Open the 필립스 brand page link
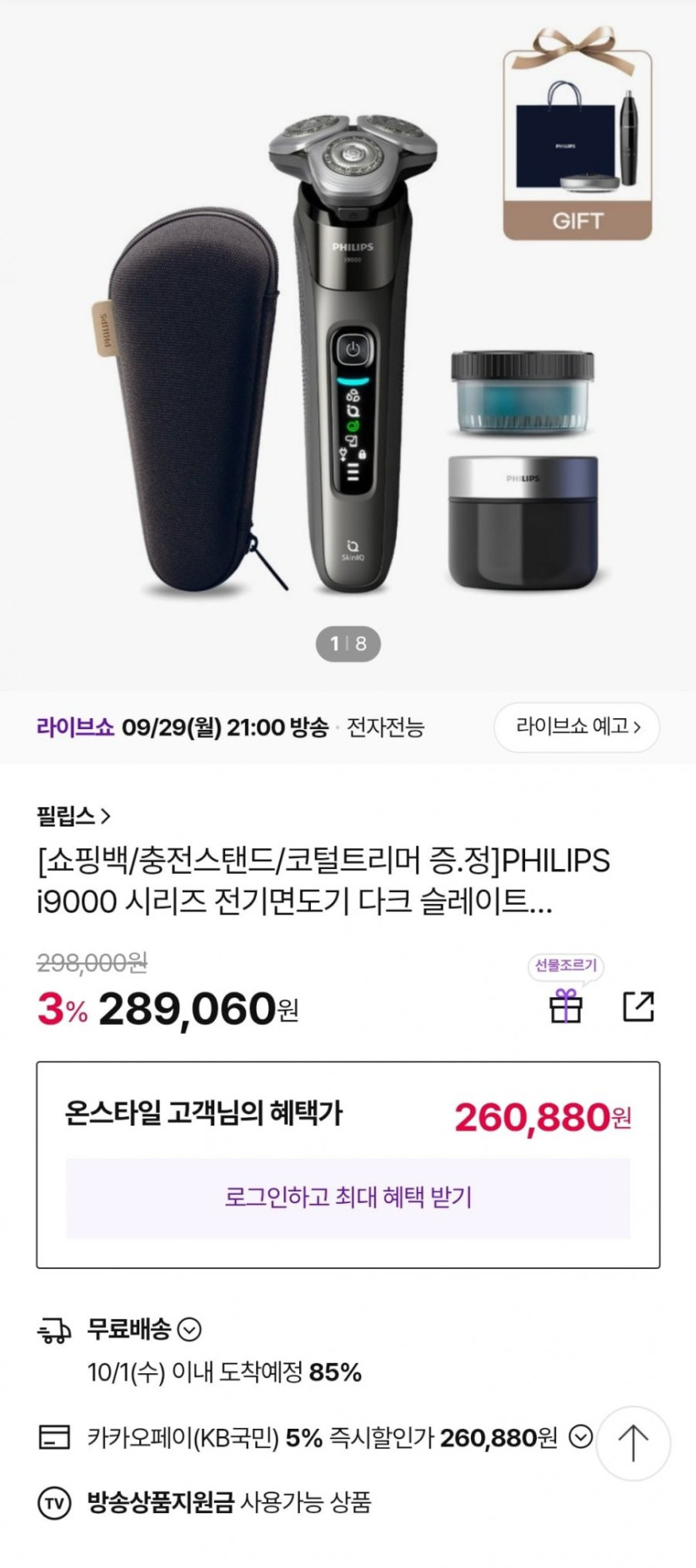The height and width of the screenshot is (1568, 696). (x=73, y=816)
